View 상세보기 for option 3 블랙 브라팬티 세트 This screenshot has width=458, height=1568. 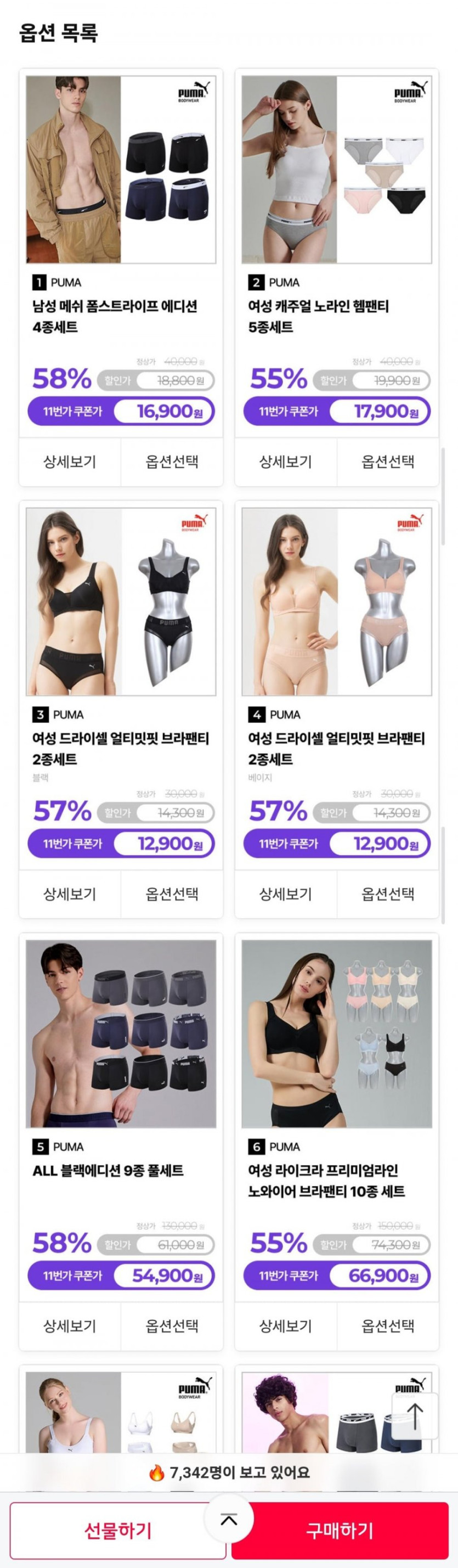pos(69,893)
